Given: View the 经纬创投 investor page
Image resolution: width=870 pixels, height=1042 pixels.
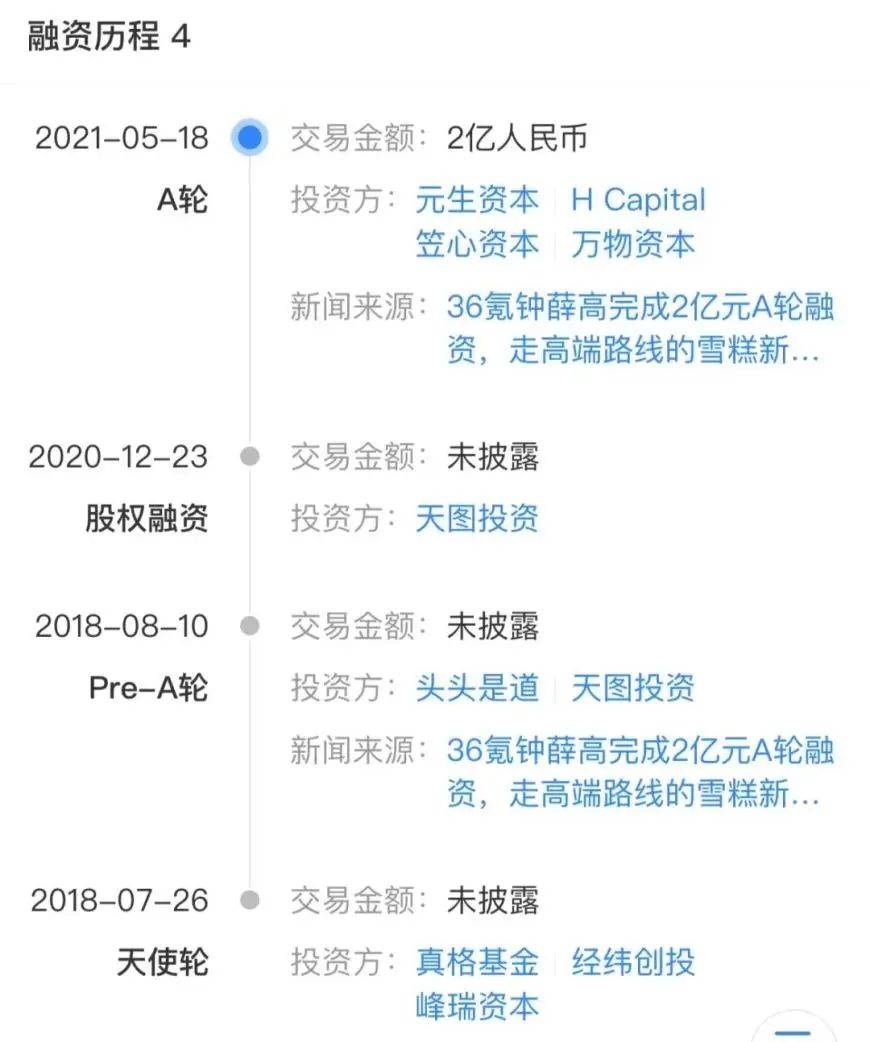Looking at the screenshot, I should (632, 962).
